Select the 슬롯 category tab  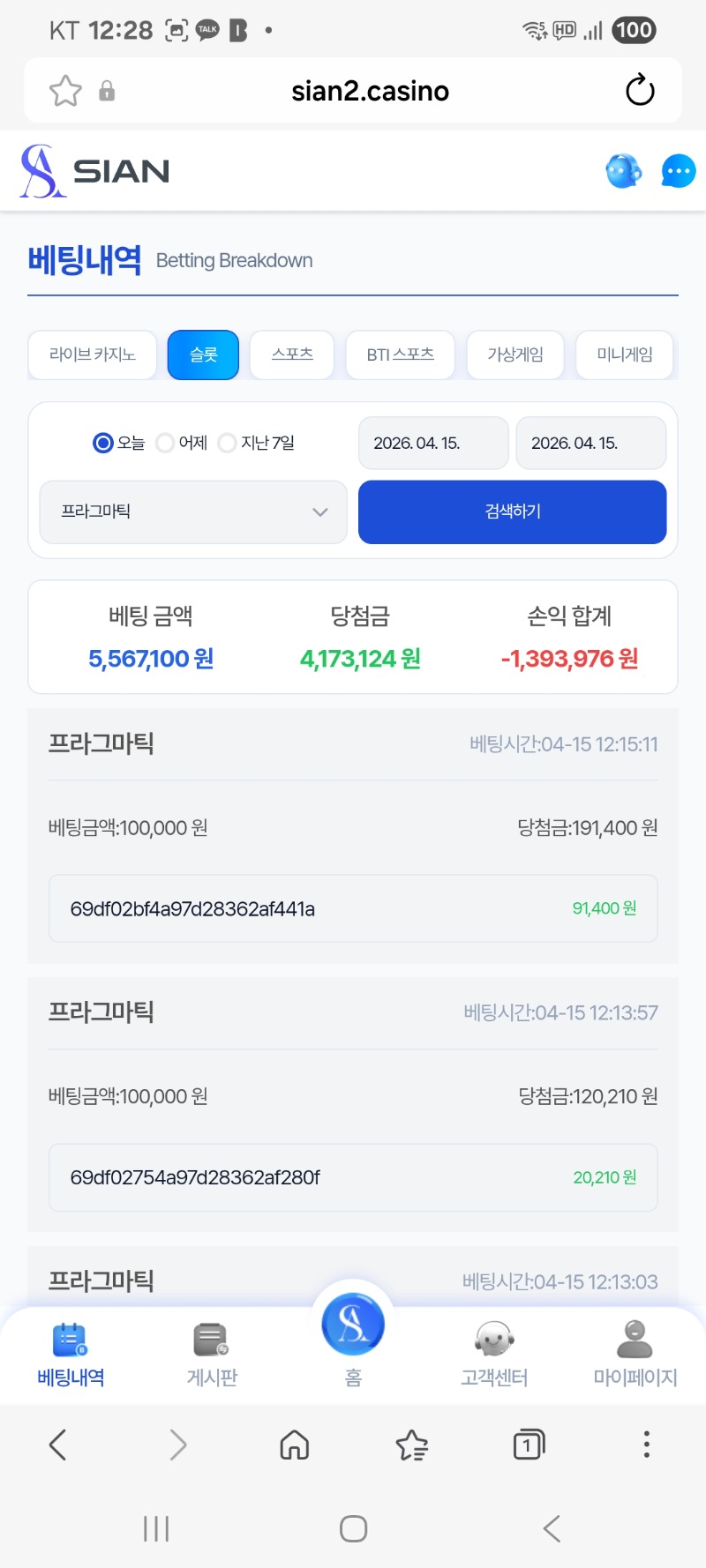(x=203, y=355)
